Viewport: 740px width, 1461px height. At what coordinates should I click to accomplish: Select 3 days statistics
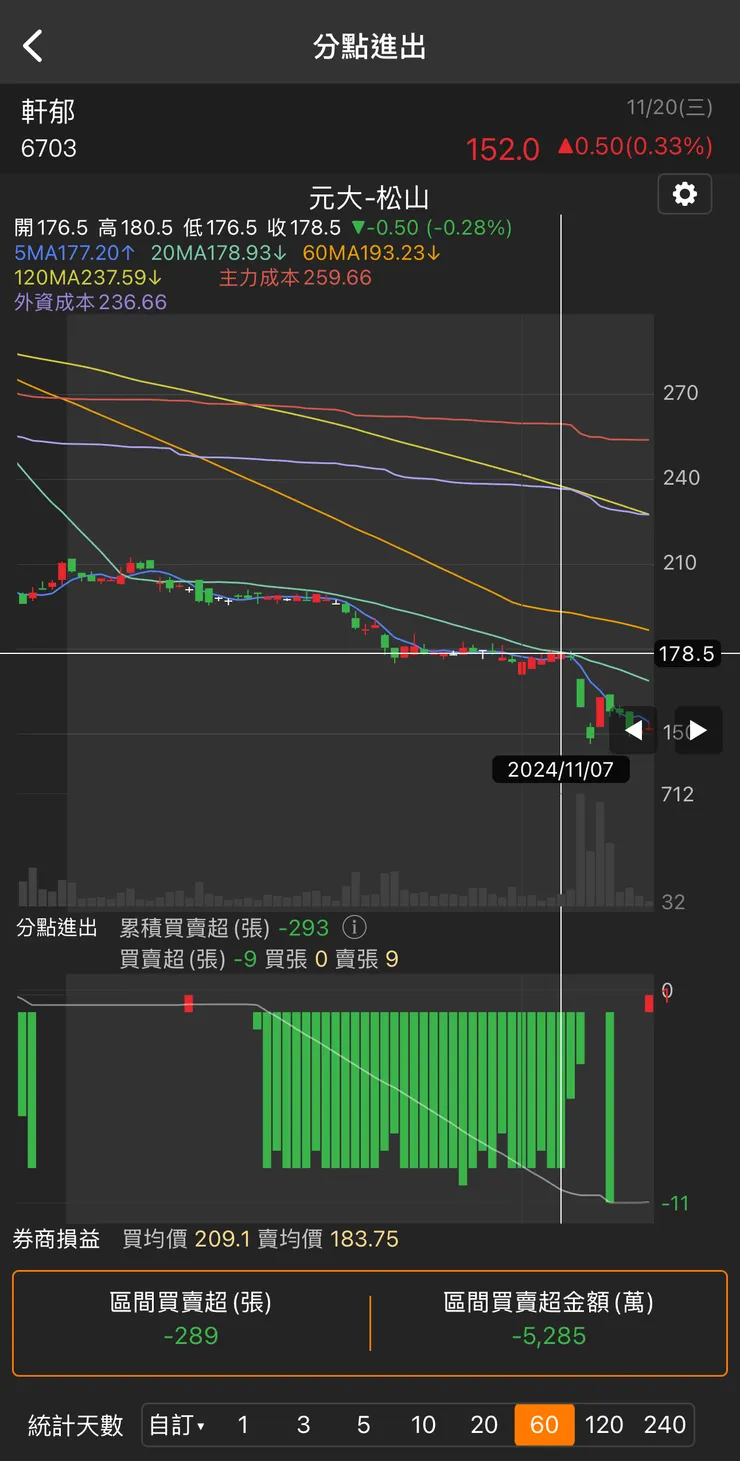[303, 1425]
